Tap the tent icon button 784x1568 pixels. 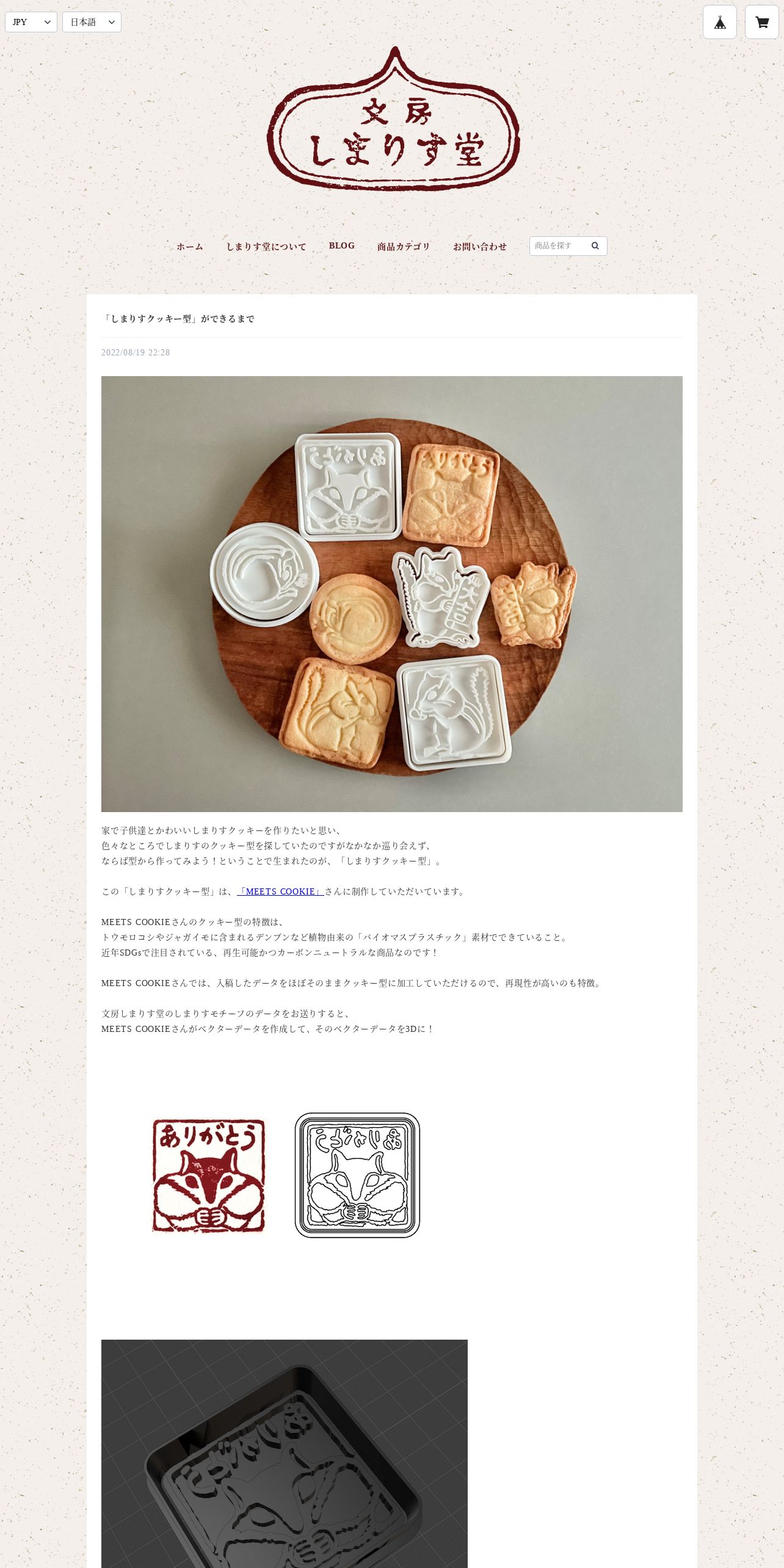pos(719,23)
